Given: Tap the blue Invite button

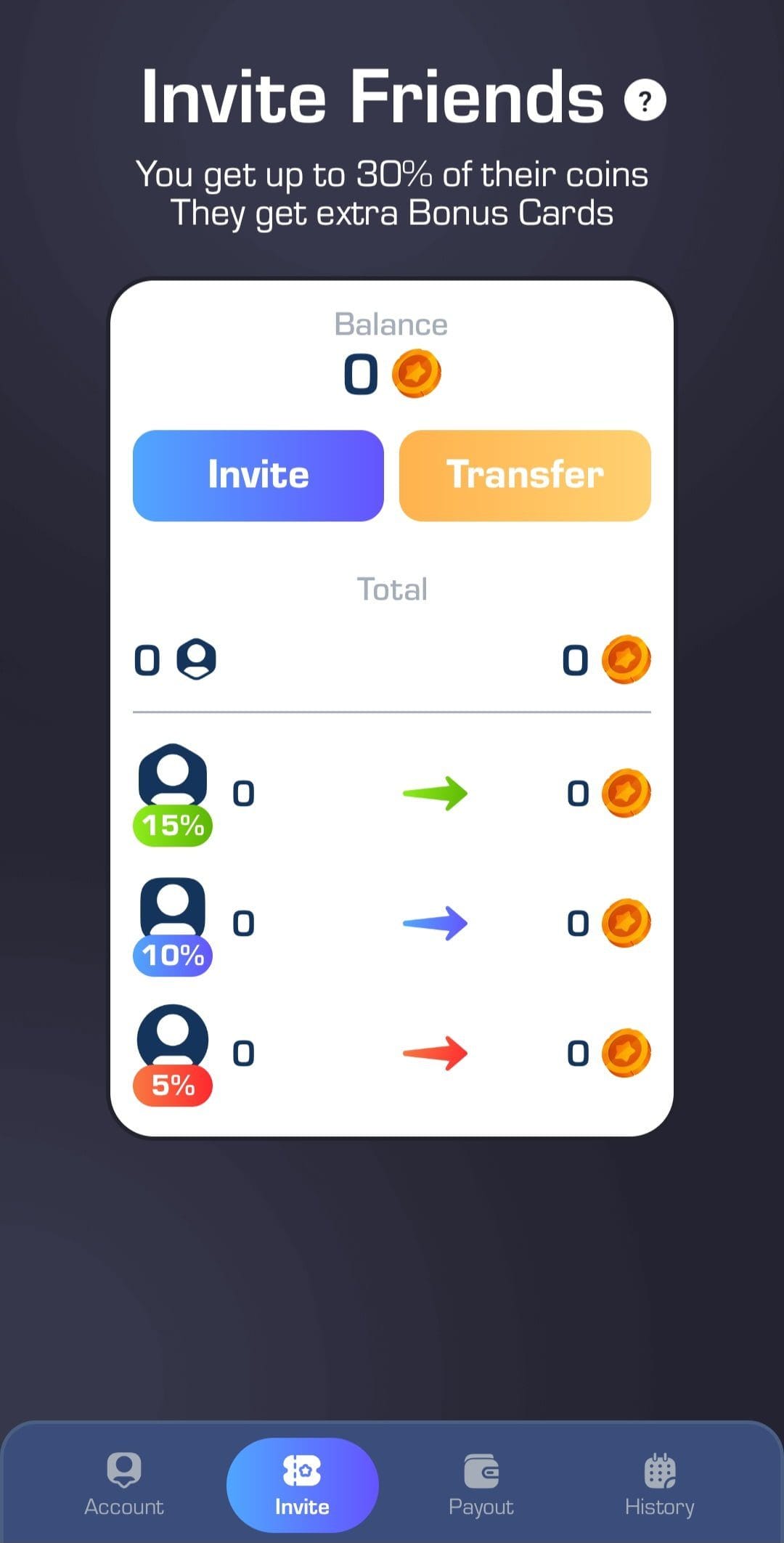Looking at the screenshot, I should 258,476.
